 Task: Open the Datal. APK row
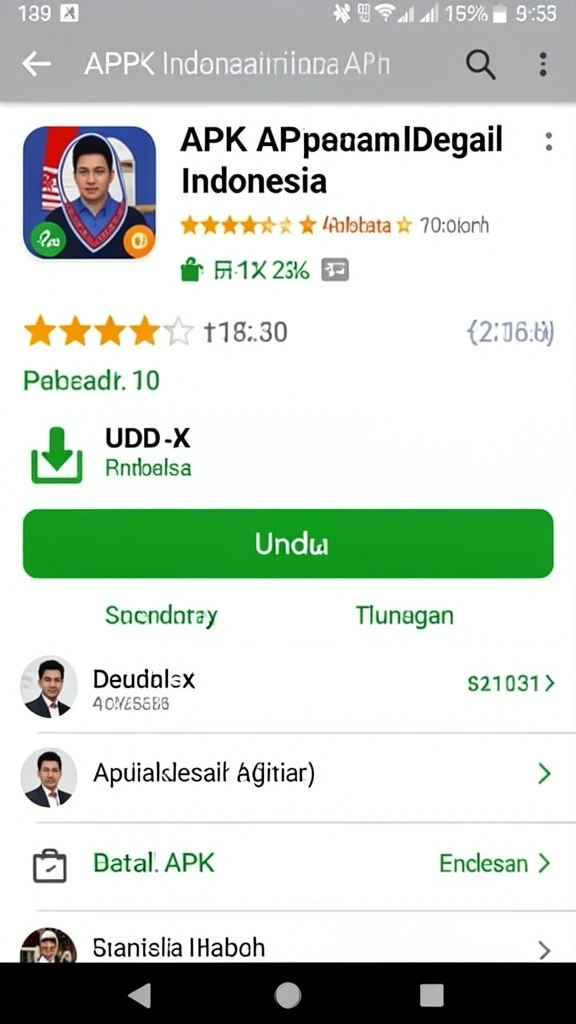click(x=288, y=865)
